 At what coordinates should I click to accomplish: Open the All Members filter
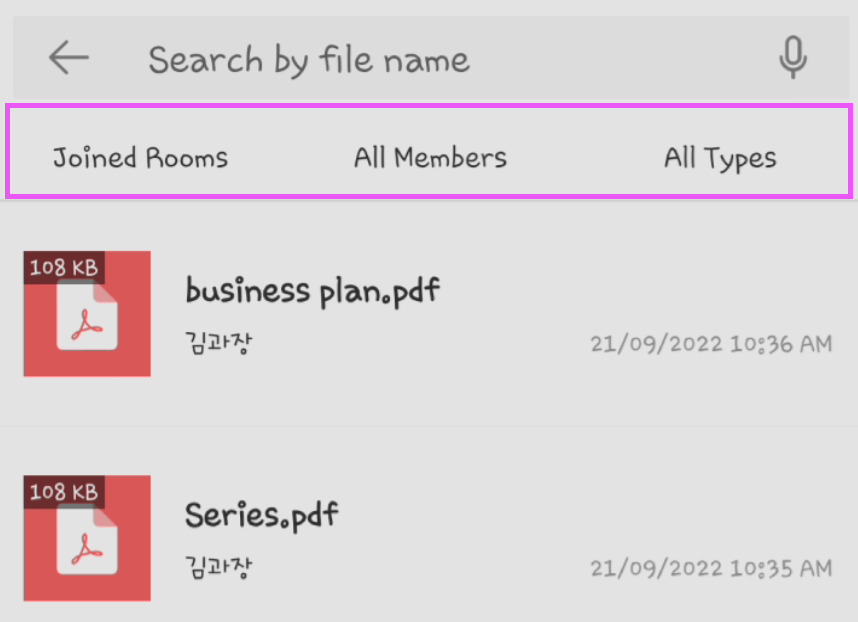pos(430,158)
